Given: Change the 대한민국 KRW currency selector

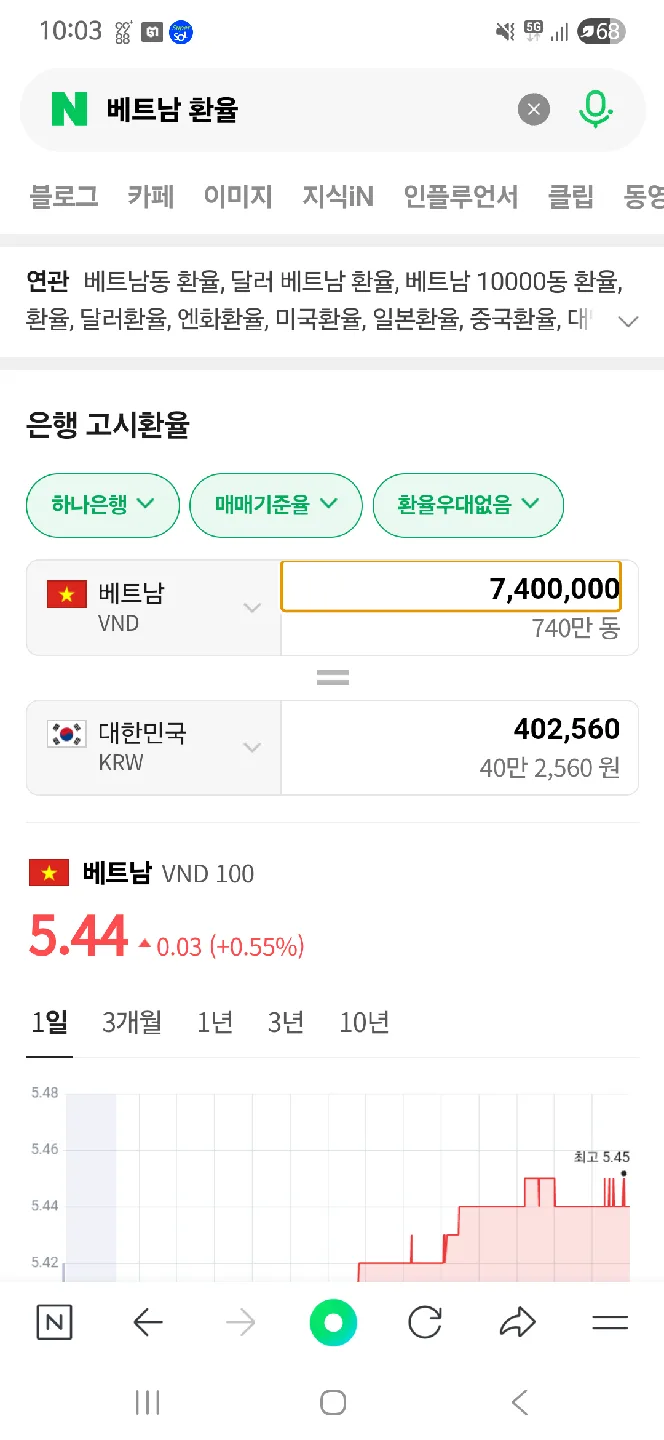Looking at the screenshot, I should point(154,747).
